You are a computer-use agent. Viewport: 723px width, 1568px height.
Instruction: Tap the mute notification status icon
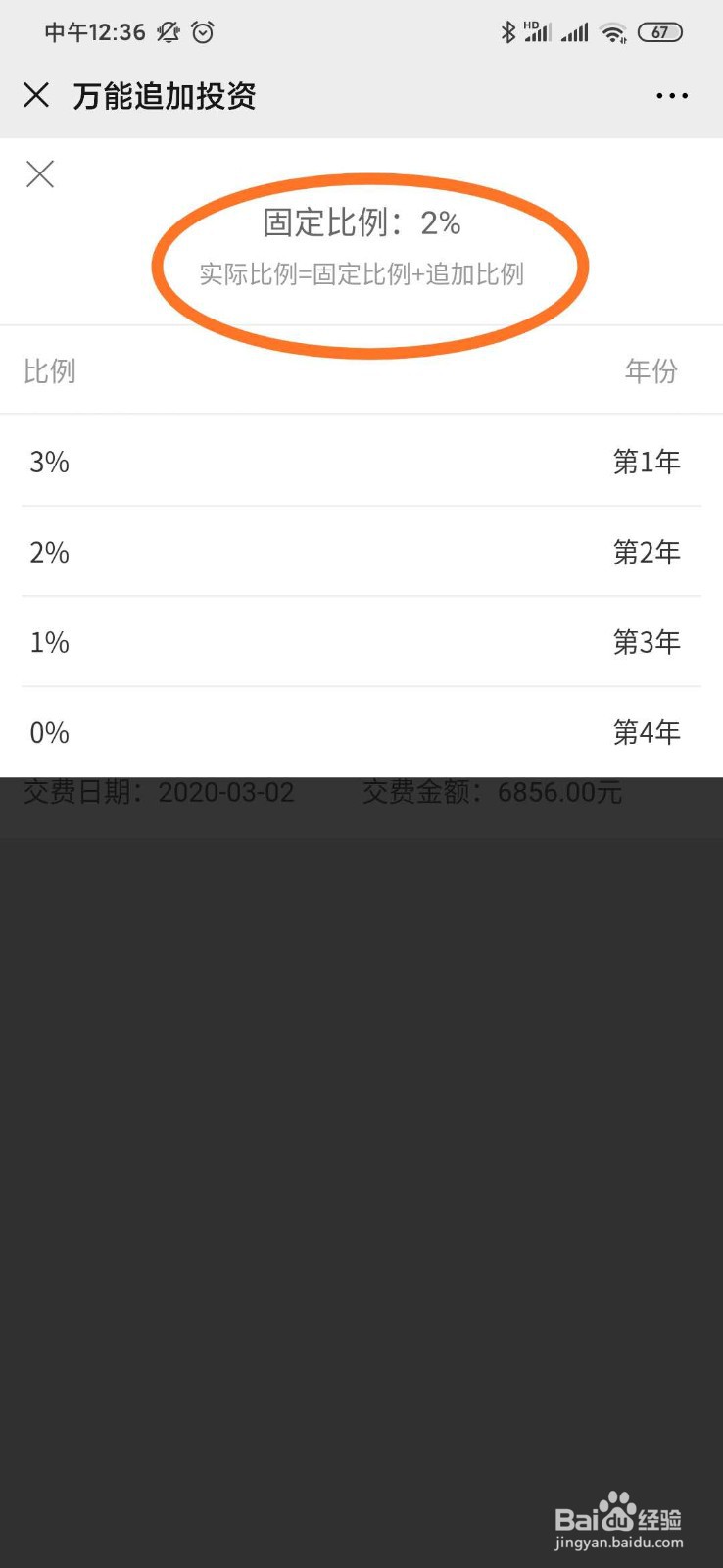pos(168,31)
